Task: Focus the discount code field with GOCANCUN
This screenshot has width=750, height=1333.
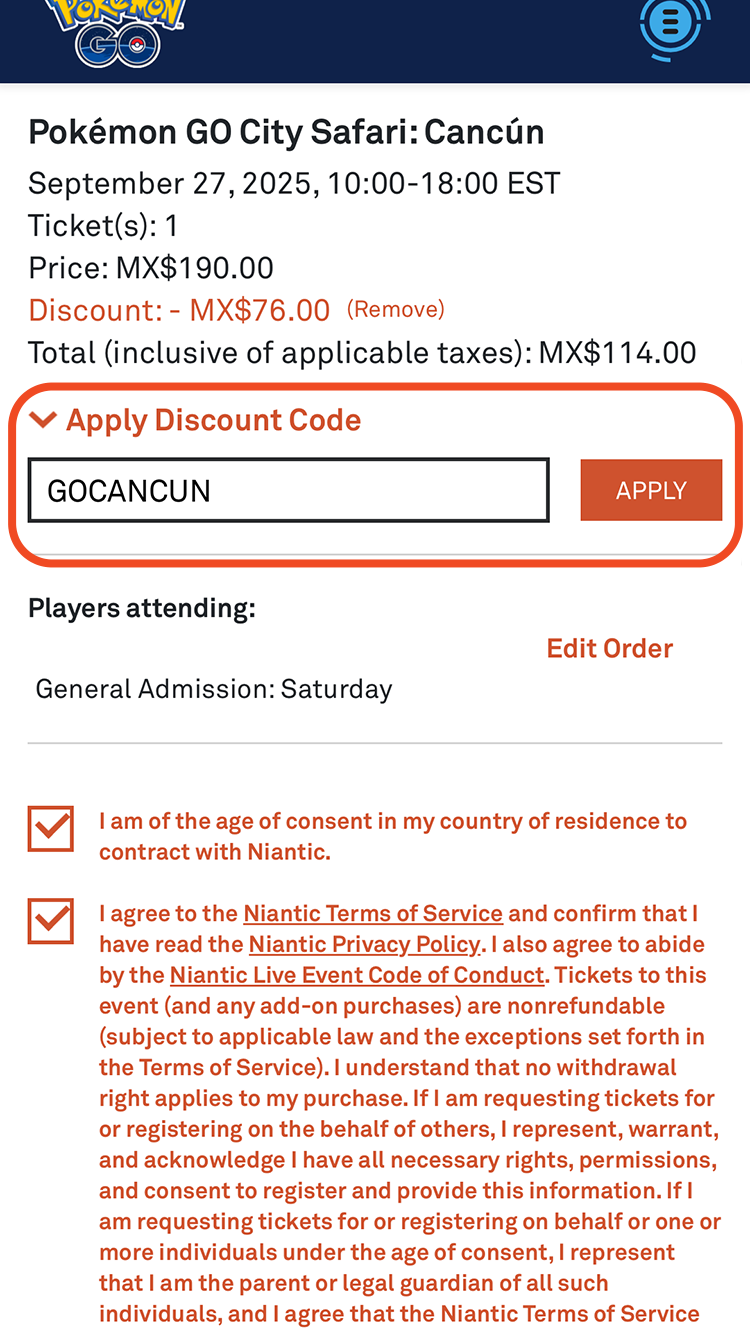Action: tap(289, 490)
